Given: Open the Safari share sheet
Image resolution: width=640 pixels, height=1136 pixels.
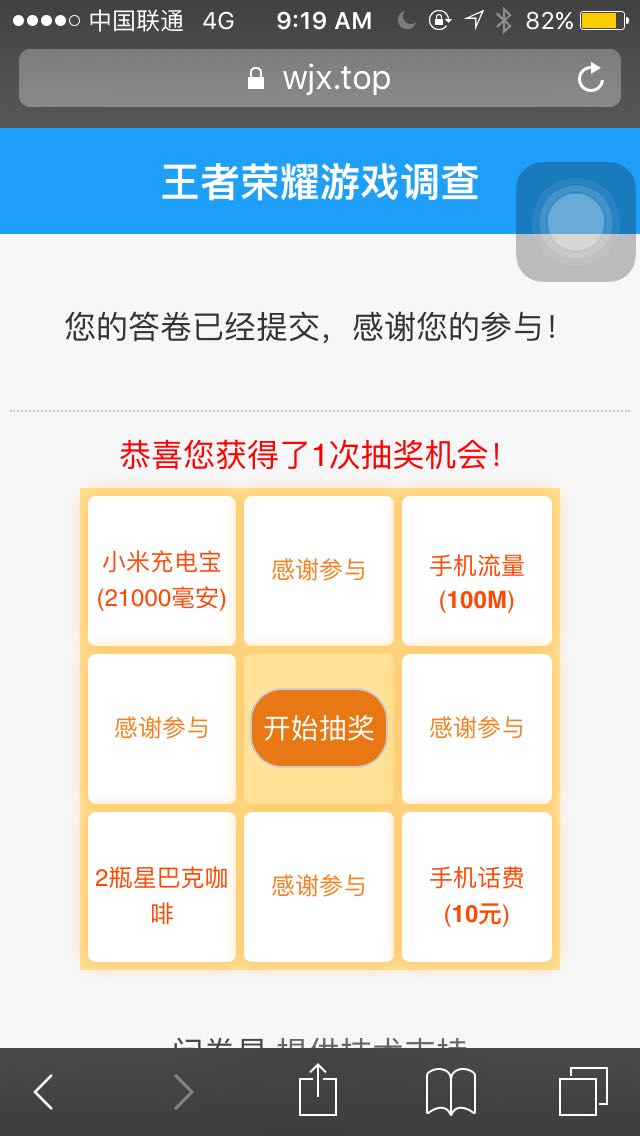Looking at the screenshot, I should (318, 1090).
